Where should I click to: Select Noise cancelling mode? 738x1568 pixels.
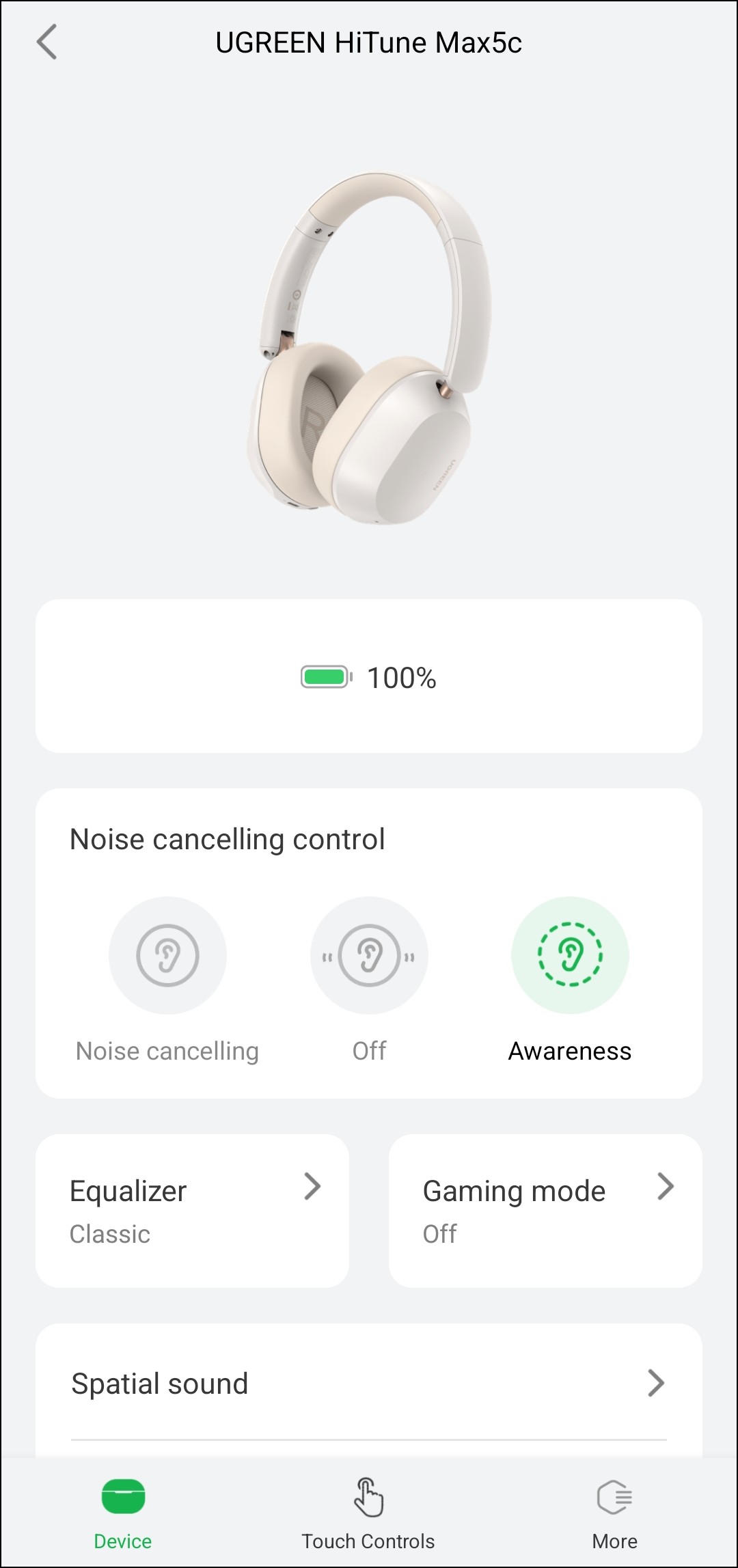tap(167, 955)
